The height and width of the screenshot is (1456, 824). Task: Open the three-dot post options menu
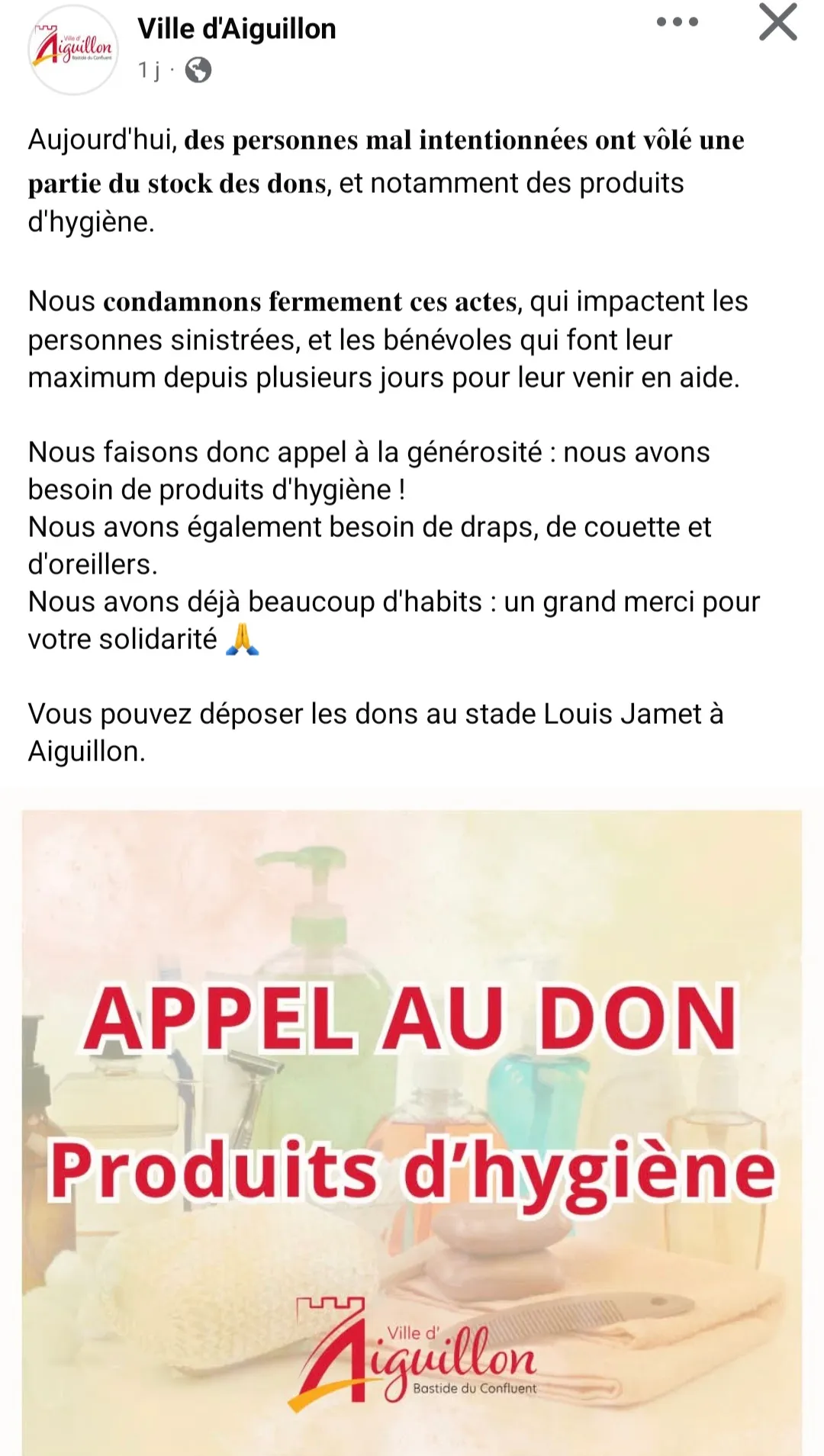click(x=677, y=22)
